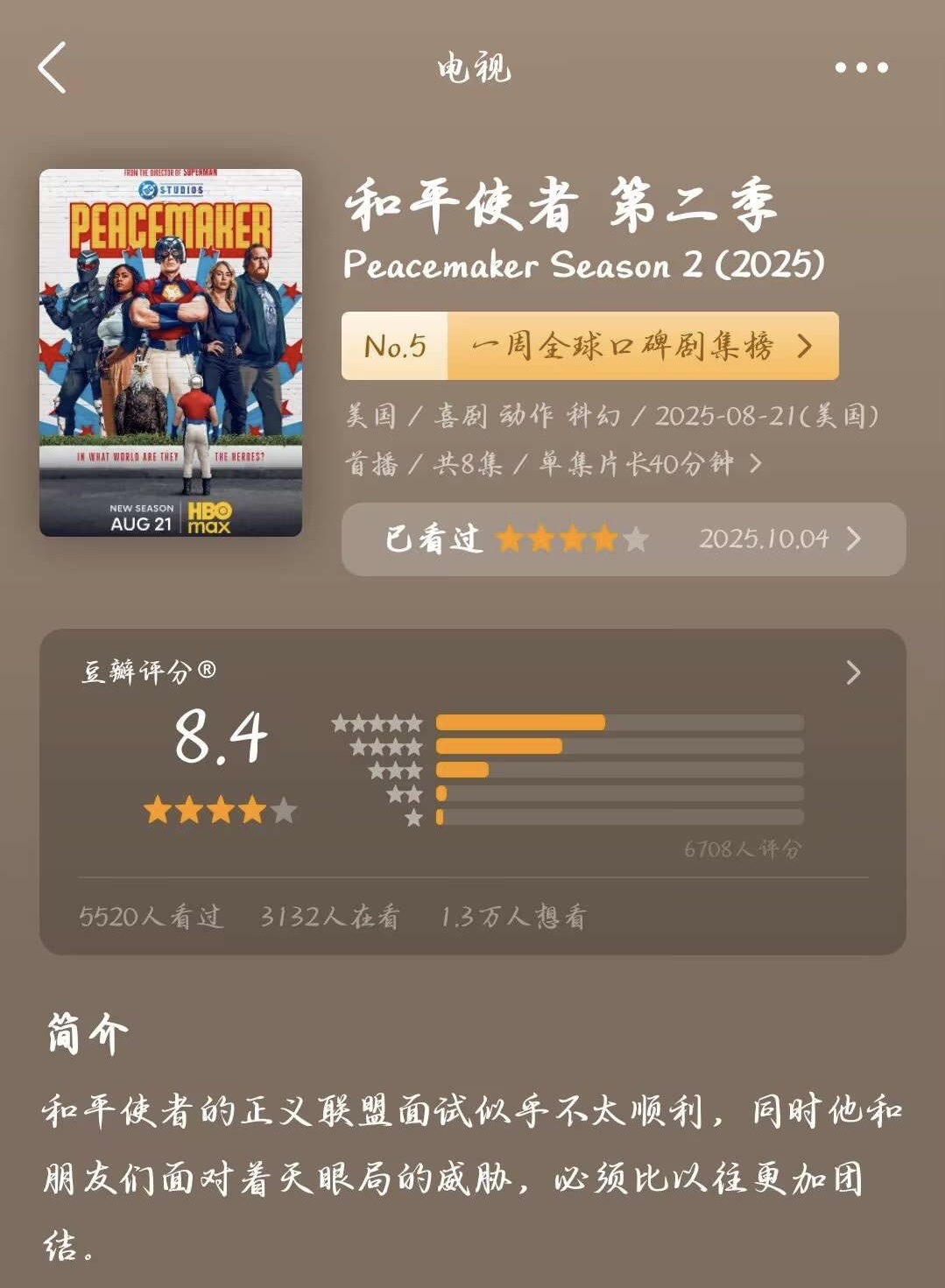The height and width of the screenshot is (1288, 945).
Task: Open the No.5 一周全球口碑剧集榜 ranking
Action: 589,346
